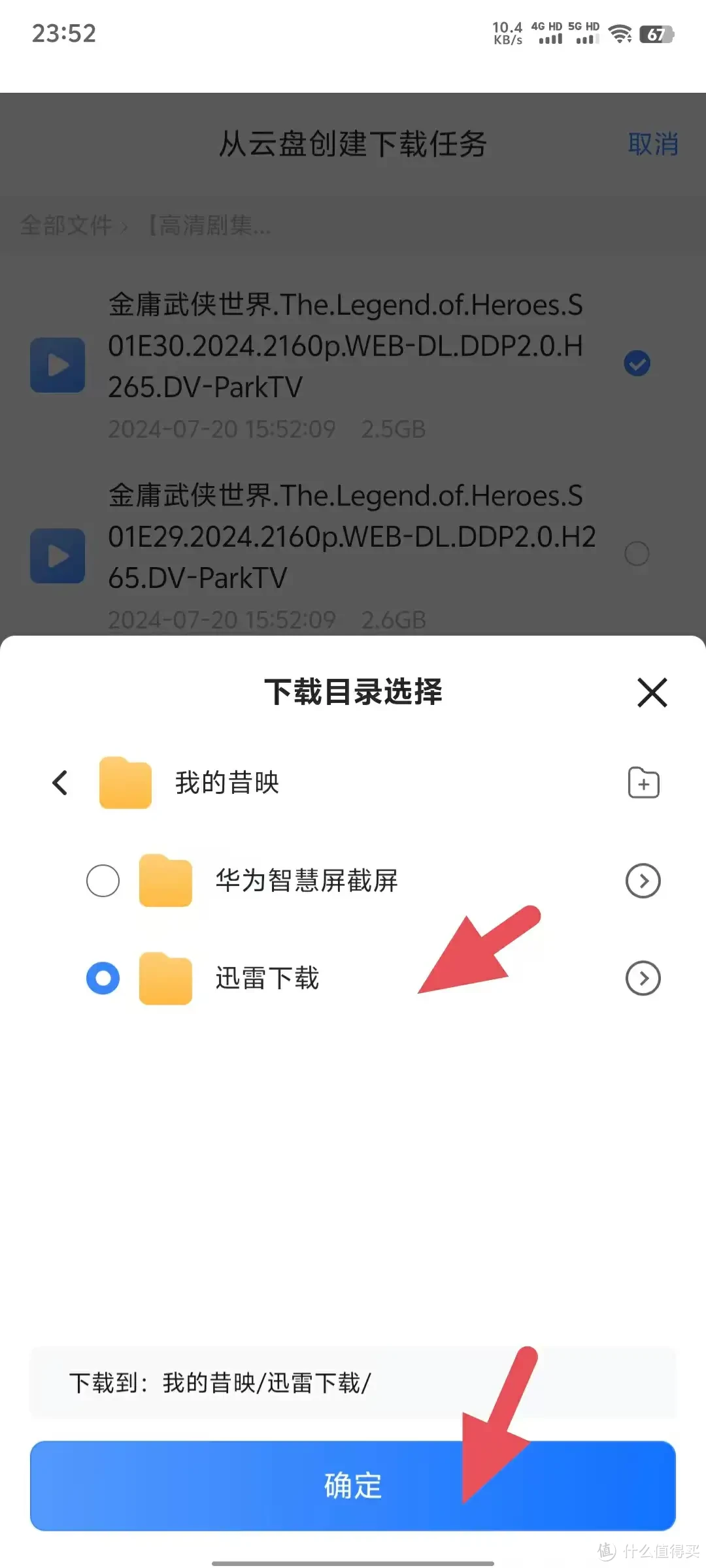This screenshot has width=706, height=1568.
Task: Select the S01E29 episode circle
Action: [636, 555]
